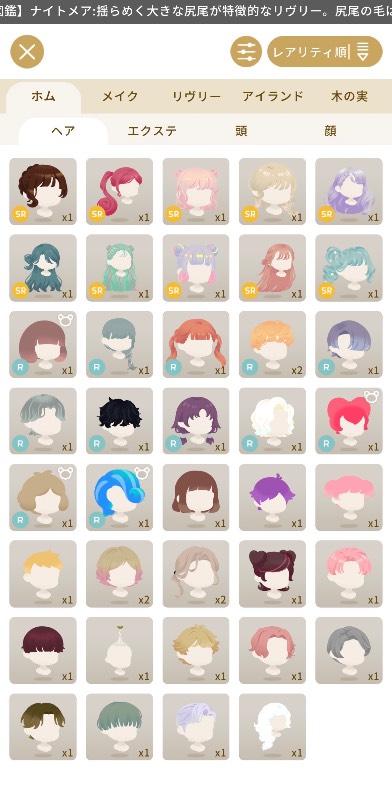
Task: Change sort order via レアリティ順 button
Action: coord(325,52)
